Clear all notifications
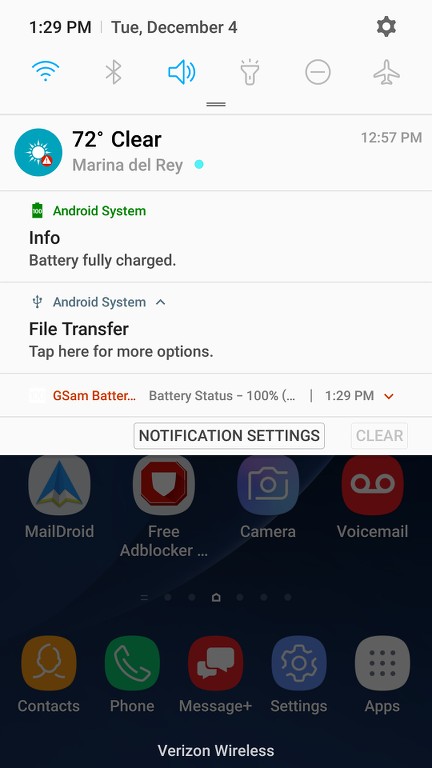Image resolution: width=432 pixels, height=768 pixels. 380,435
